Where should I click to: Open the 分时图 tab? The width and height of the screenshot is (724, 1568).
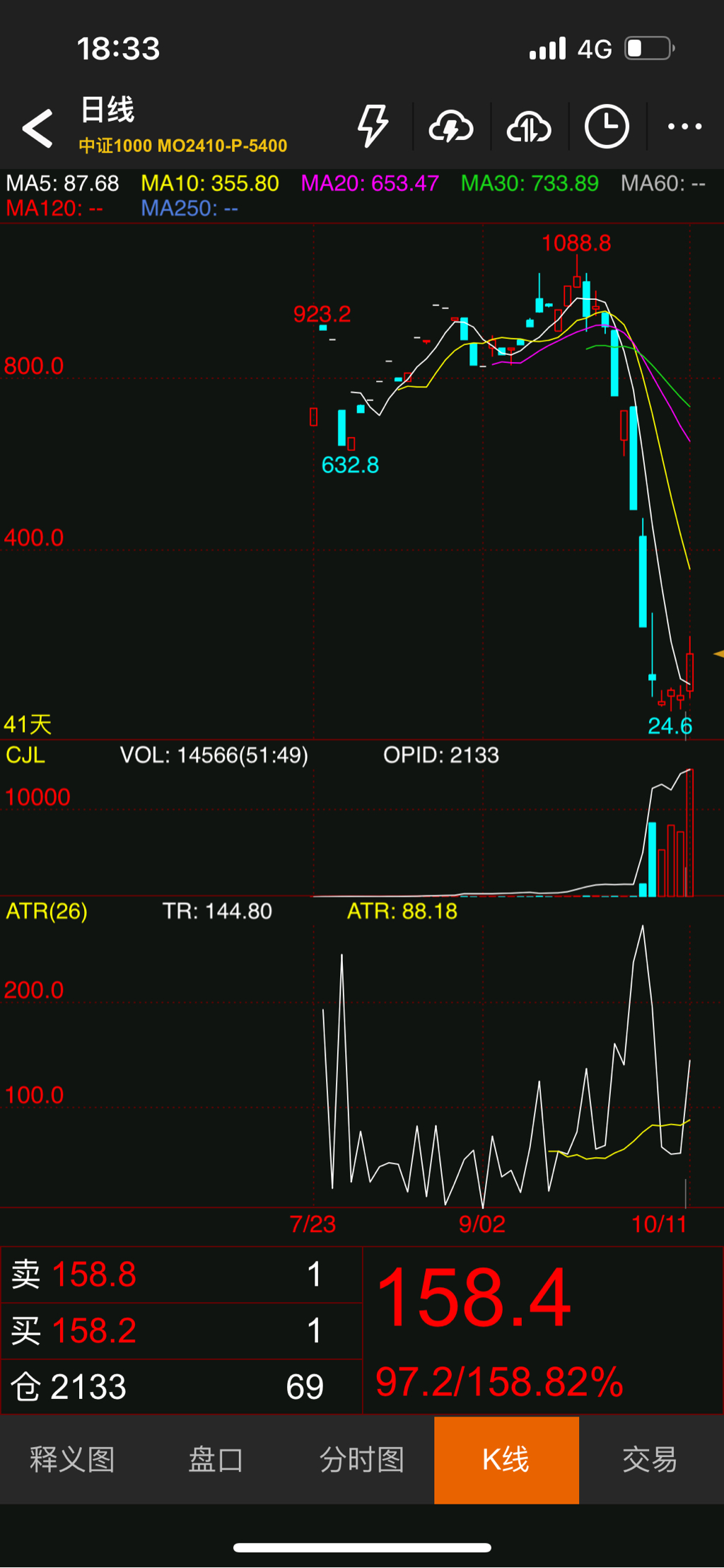click(361, 1460)
